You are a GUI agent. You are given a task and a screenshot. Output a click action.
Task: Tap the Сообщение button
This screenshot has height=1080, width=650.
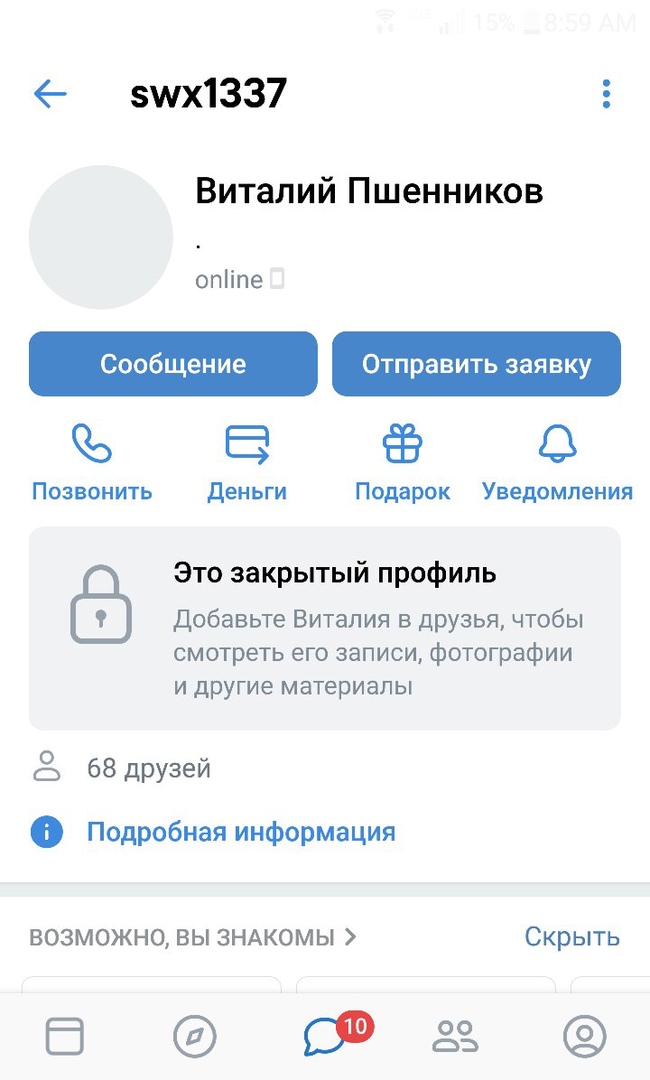tap(173, 364)
